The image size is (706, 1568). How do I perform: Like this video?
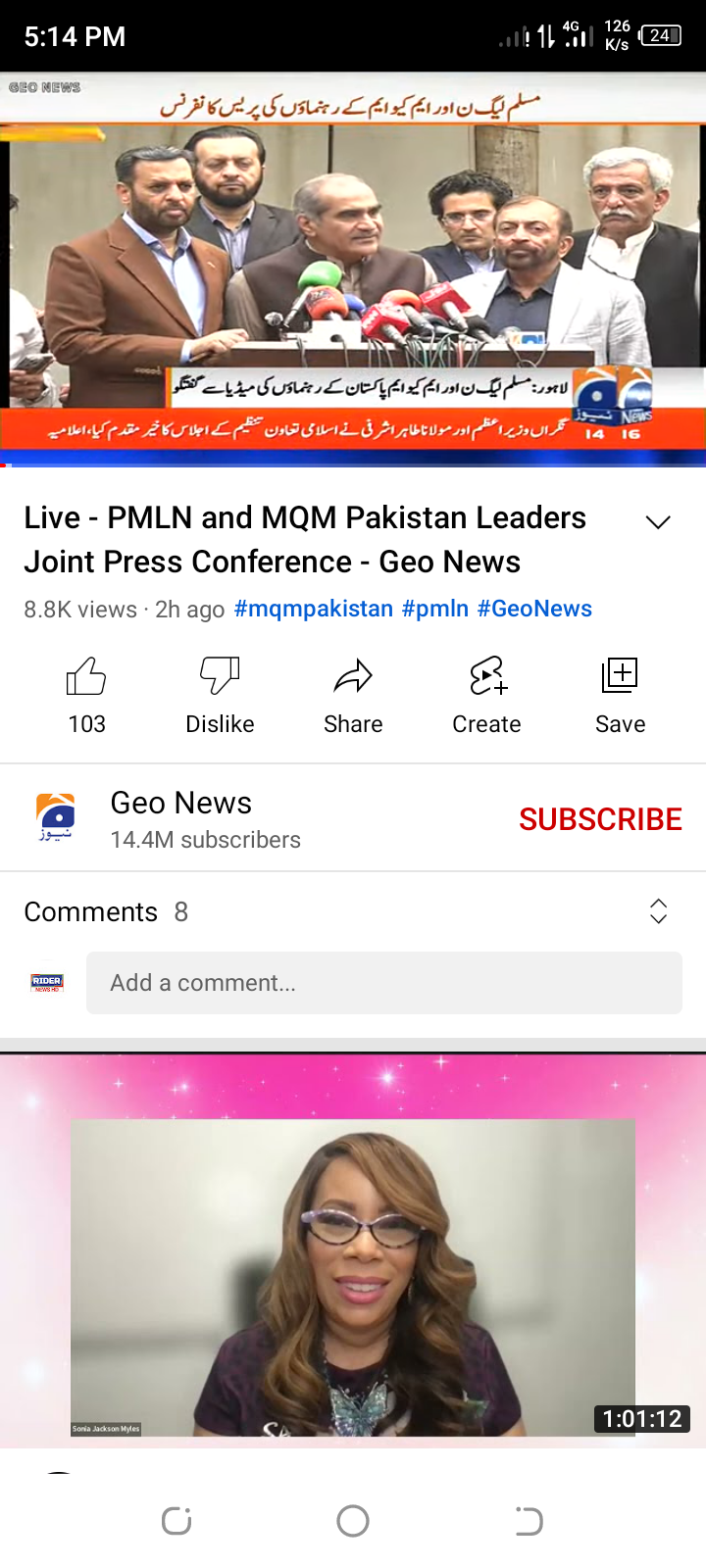pyautogui.click(x=86, y=694)
